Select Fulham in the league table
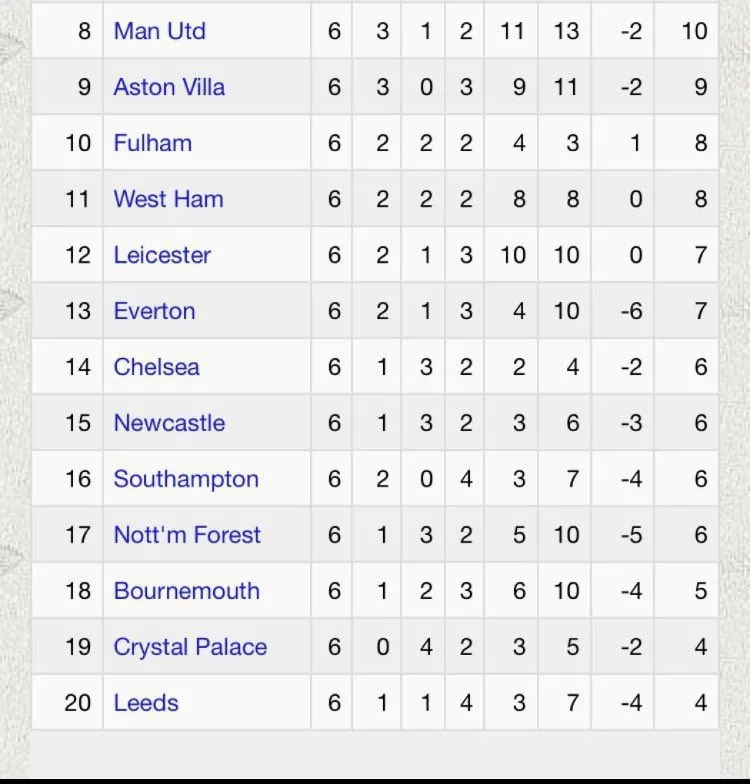This screenshot has height=784, width=750. pyautogui.click(x=152, y=143)
